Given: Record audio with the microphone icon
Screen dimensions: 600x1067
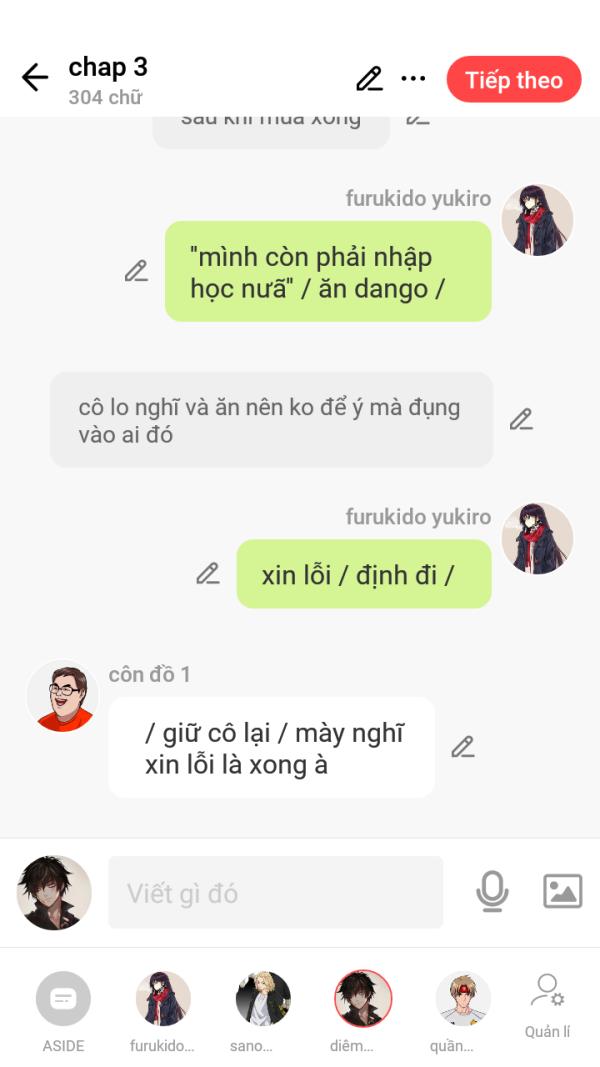Looking at the screenshot, I should point(491,891).
